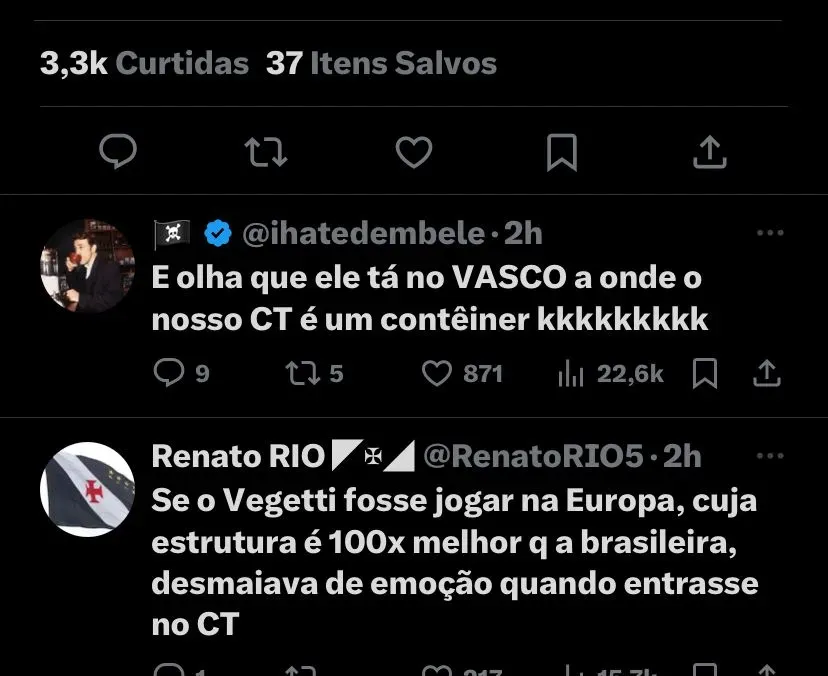Share the main post
Screen dimensions: 828x676
(x=709, y=153)
